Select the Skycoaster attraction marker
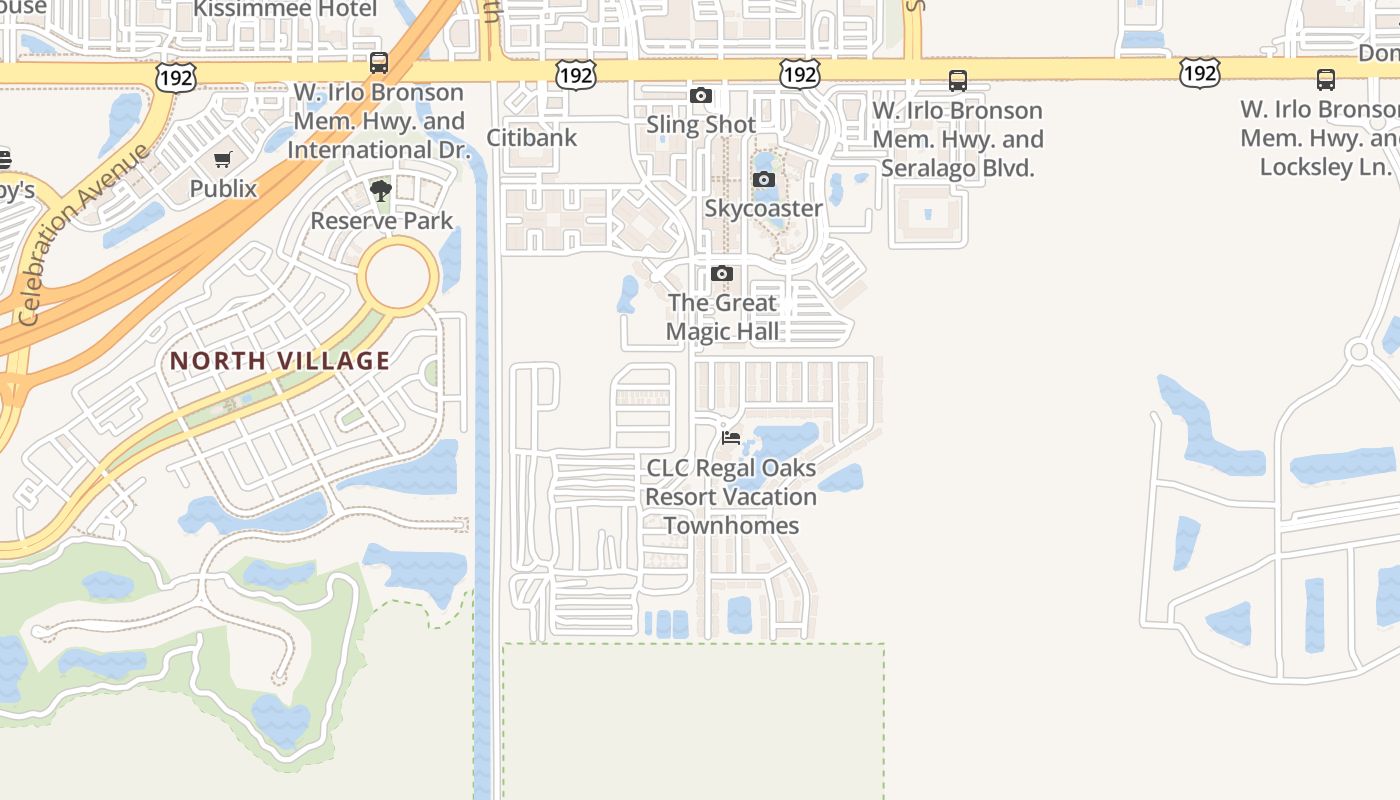Viewport: 1400px width, 800px height. pos(764,180)
